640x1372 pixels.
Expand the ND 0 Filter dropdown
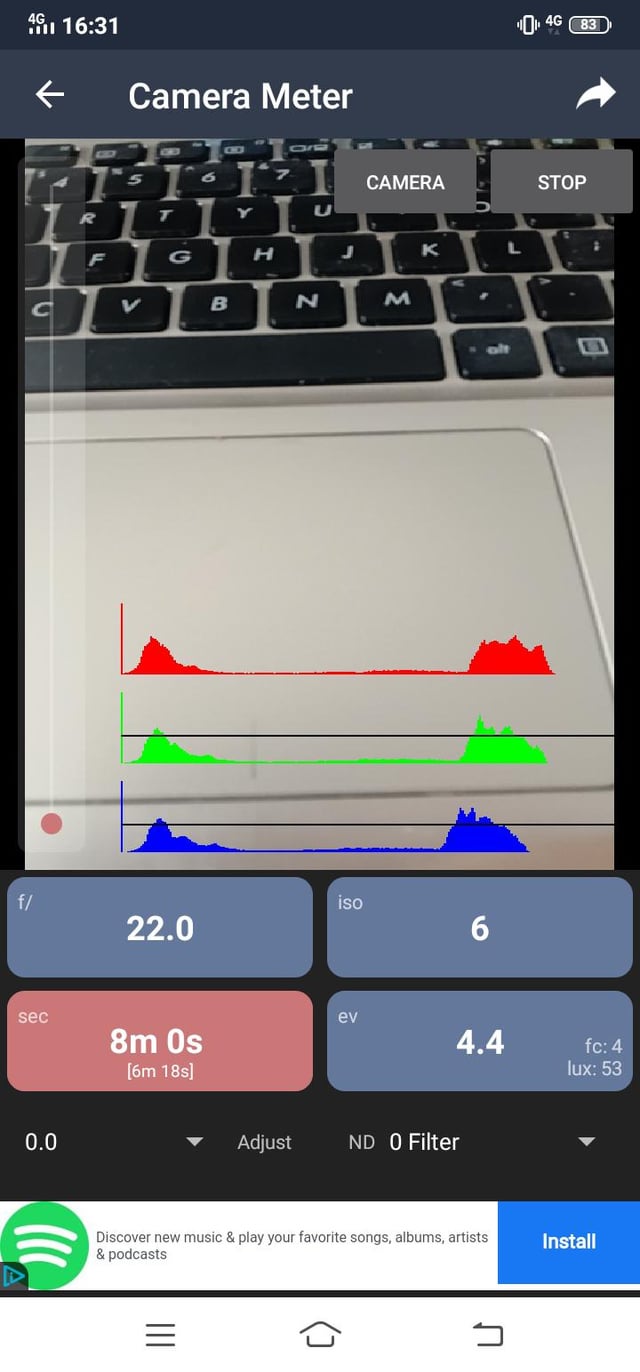coord(586,1142)
